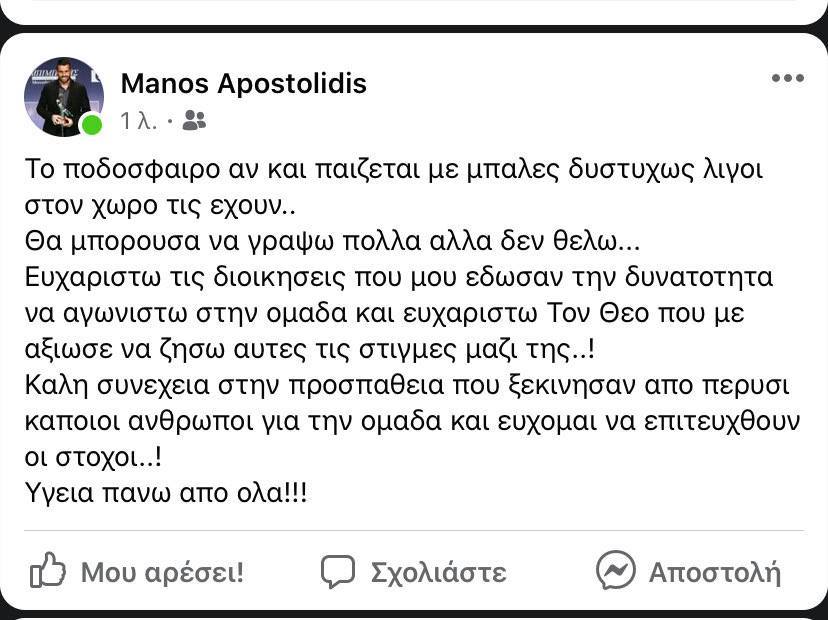Open the Manos Apostolidis profile name link
The width and height of the screenshot is (828, 620).
243,84
